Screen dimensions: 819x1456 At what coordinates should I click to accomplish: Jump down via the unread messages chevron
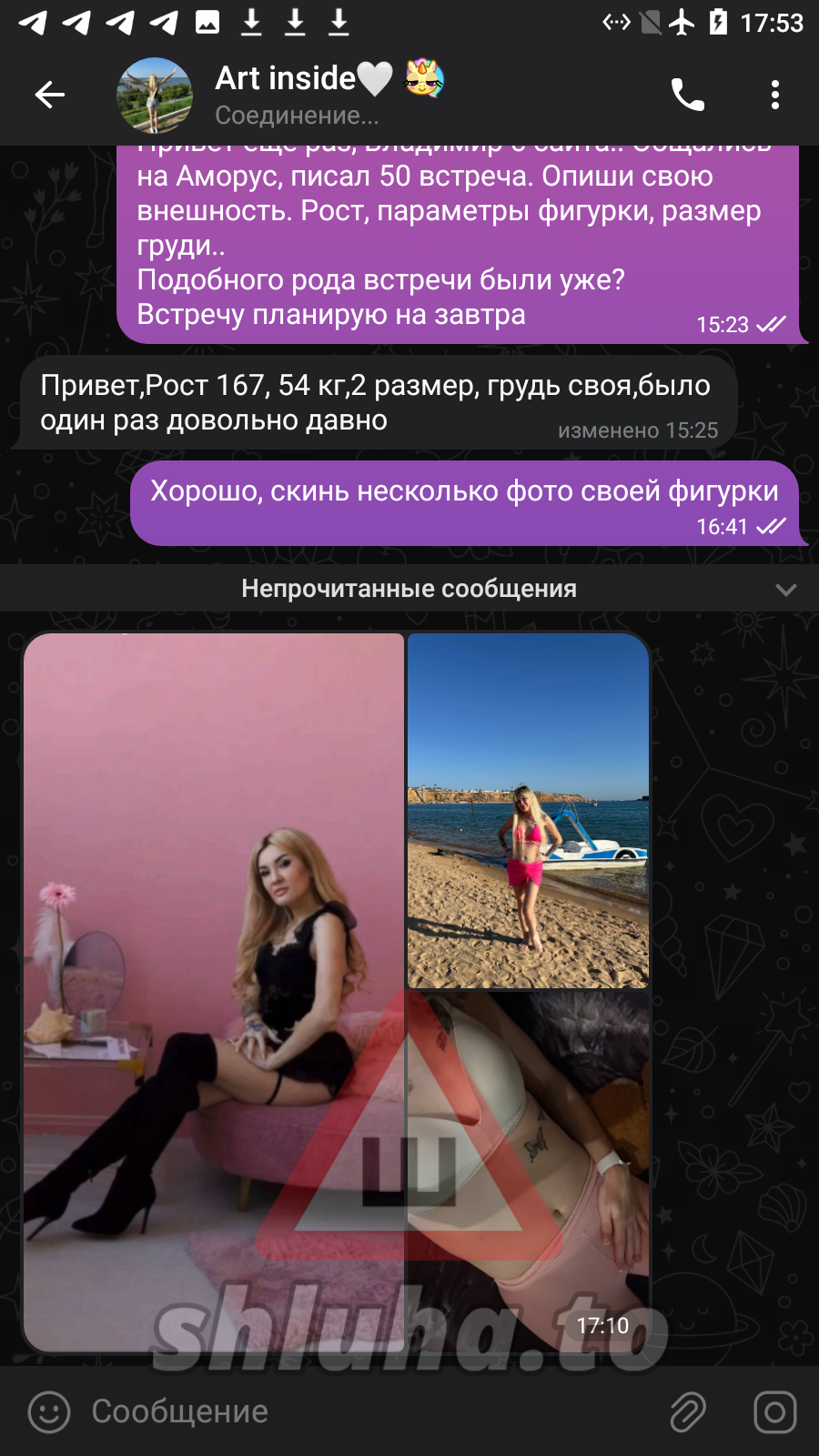pyautogui.click(x=785, y=590)
